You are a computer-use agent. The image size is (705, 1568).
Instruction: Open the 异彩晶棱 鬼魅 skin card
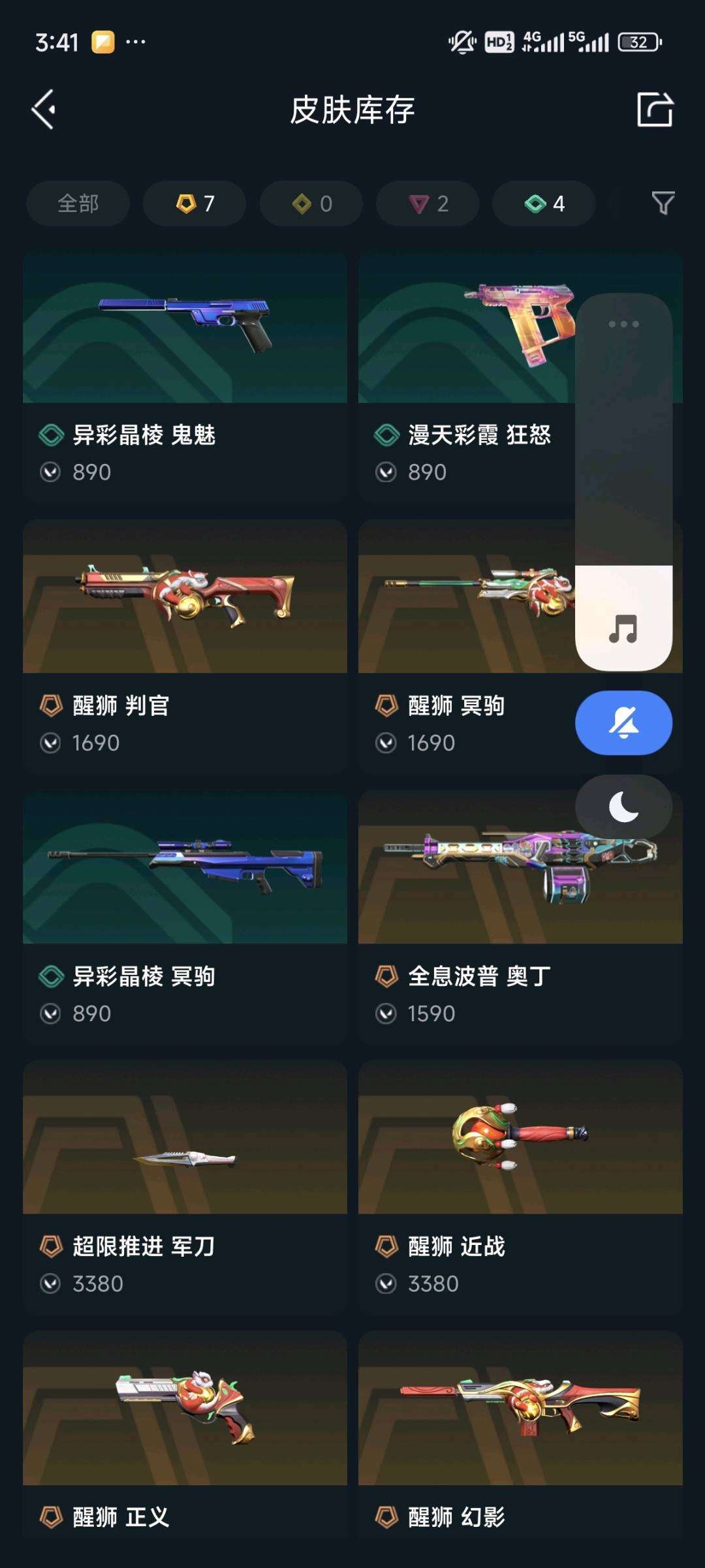[185, 377]
